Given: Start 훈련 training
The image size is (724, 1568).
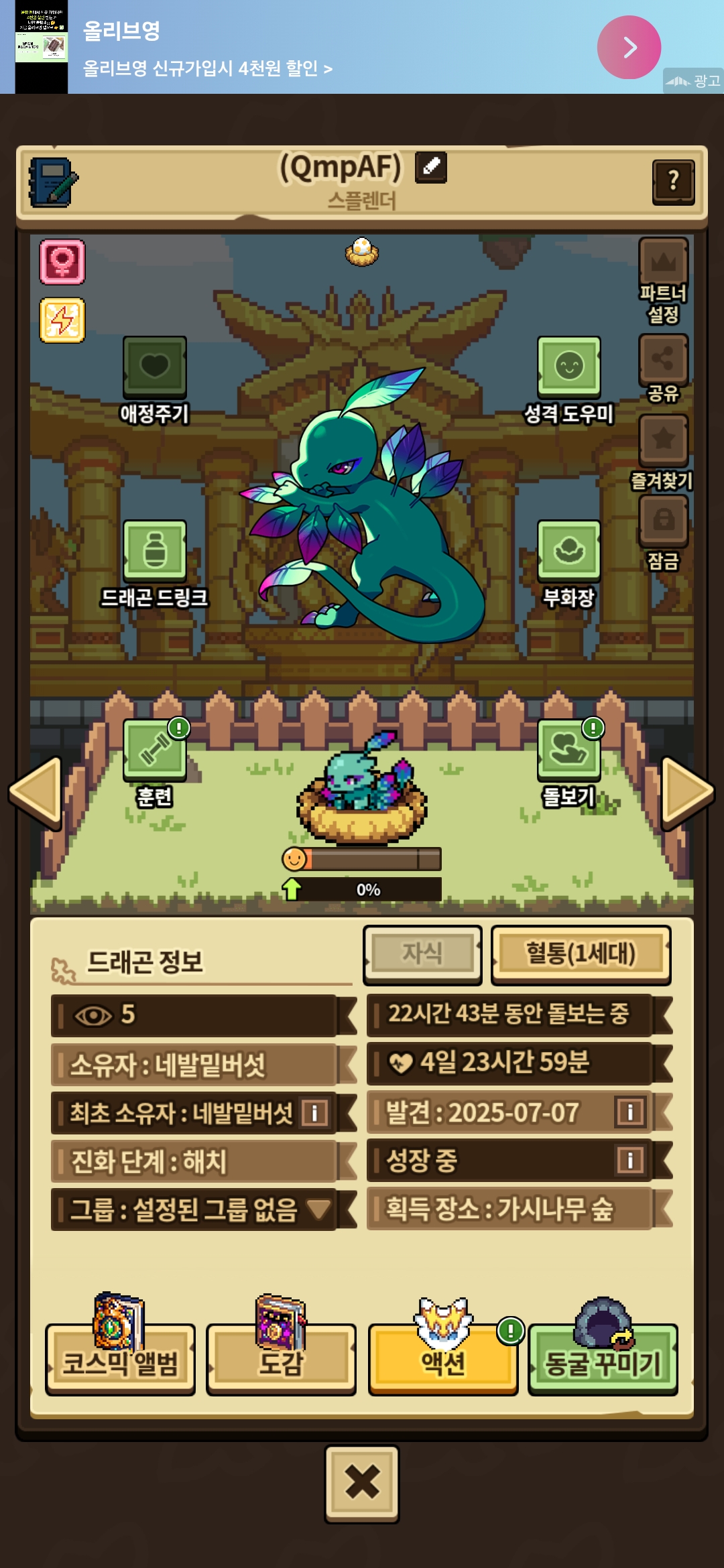Looking at the screenshot, I should pos(155,763).
